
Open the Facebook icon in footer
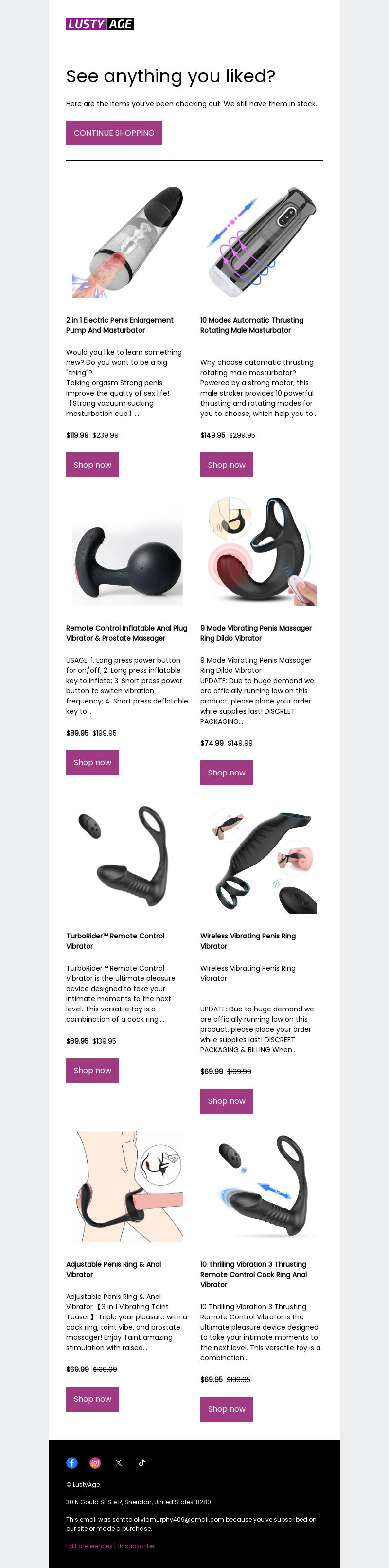(72, 1463)
